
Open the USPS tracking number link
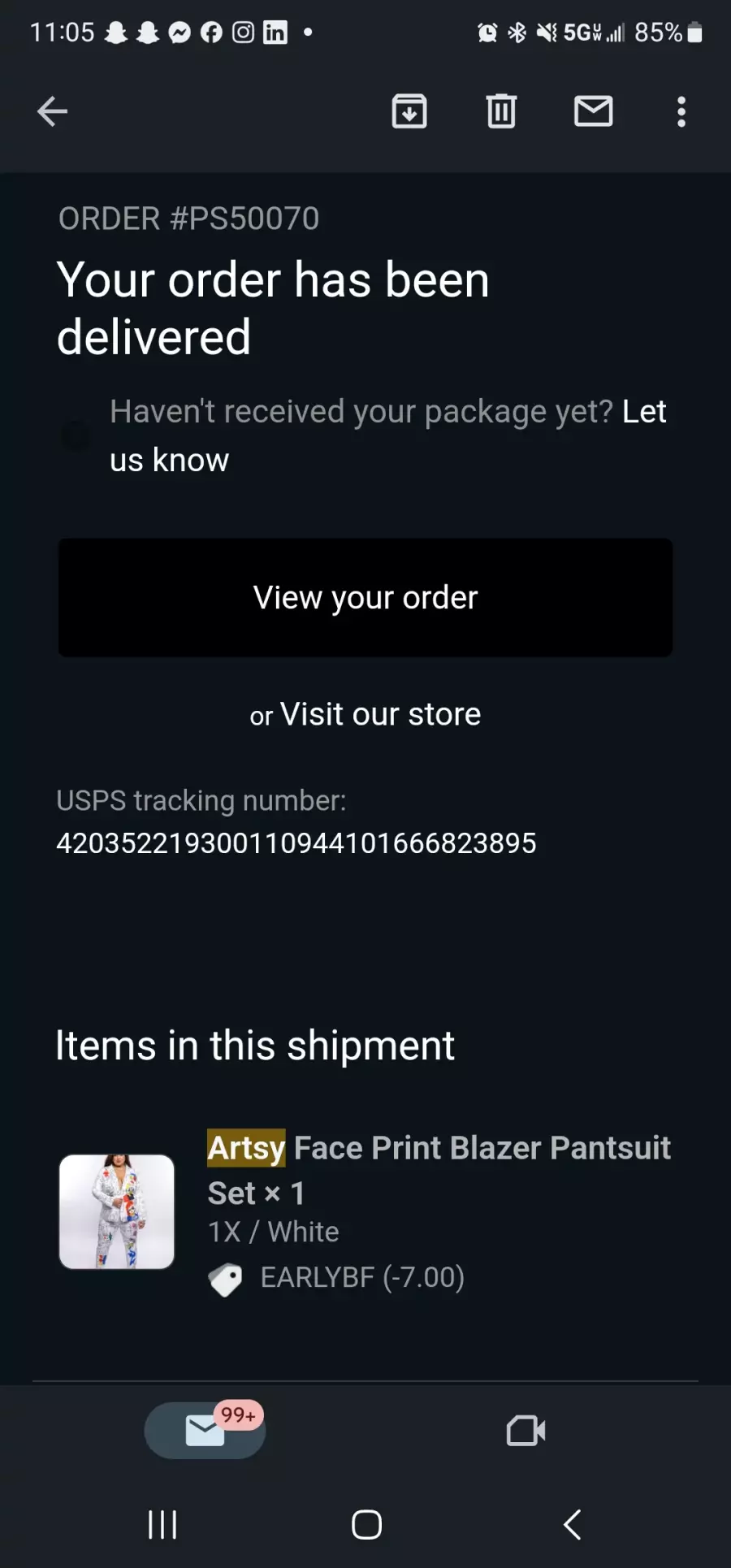pos(296,843)
